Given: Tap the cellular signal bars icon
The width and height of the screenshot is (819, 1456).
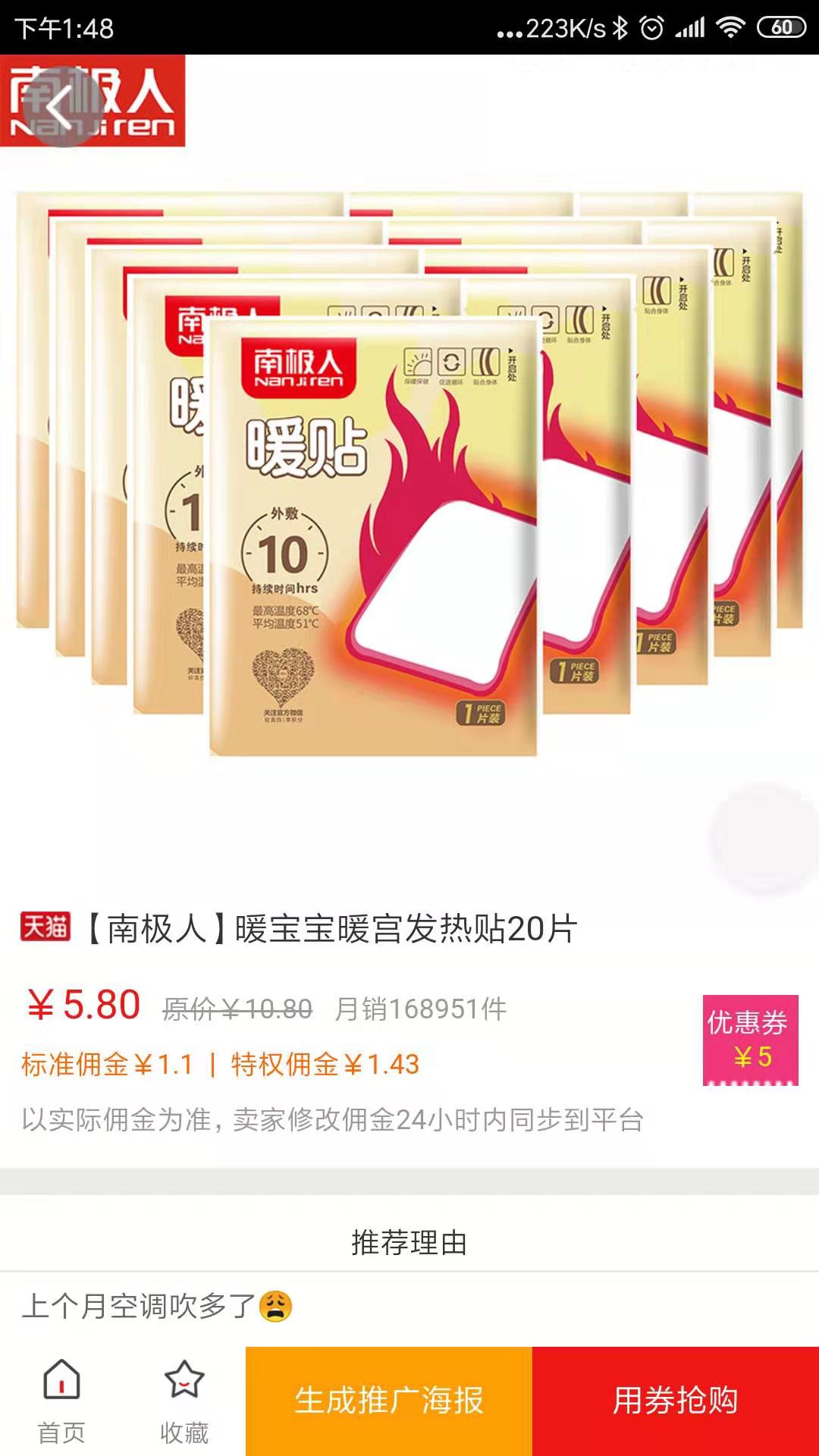Looking at the screenshot, I should (x=692, y=27).
